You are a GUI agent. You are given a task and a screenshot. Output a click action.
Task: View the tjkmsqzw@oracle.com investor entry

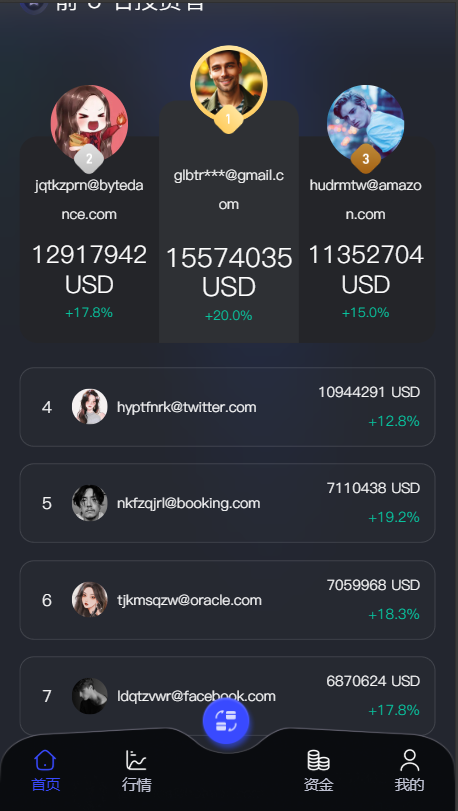click(227, 600)
